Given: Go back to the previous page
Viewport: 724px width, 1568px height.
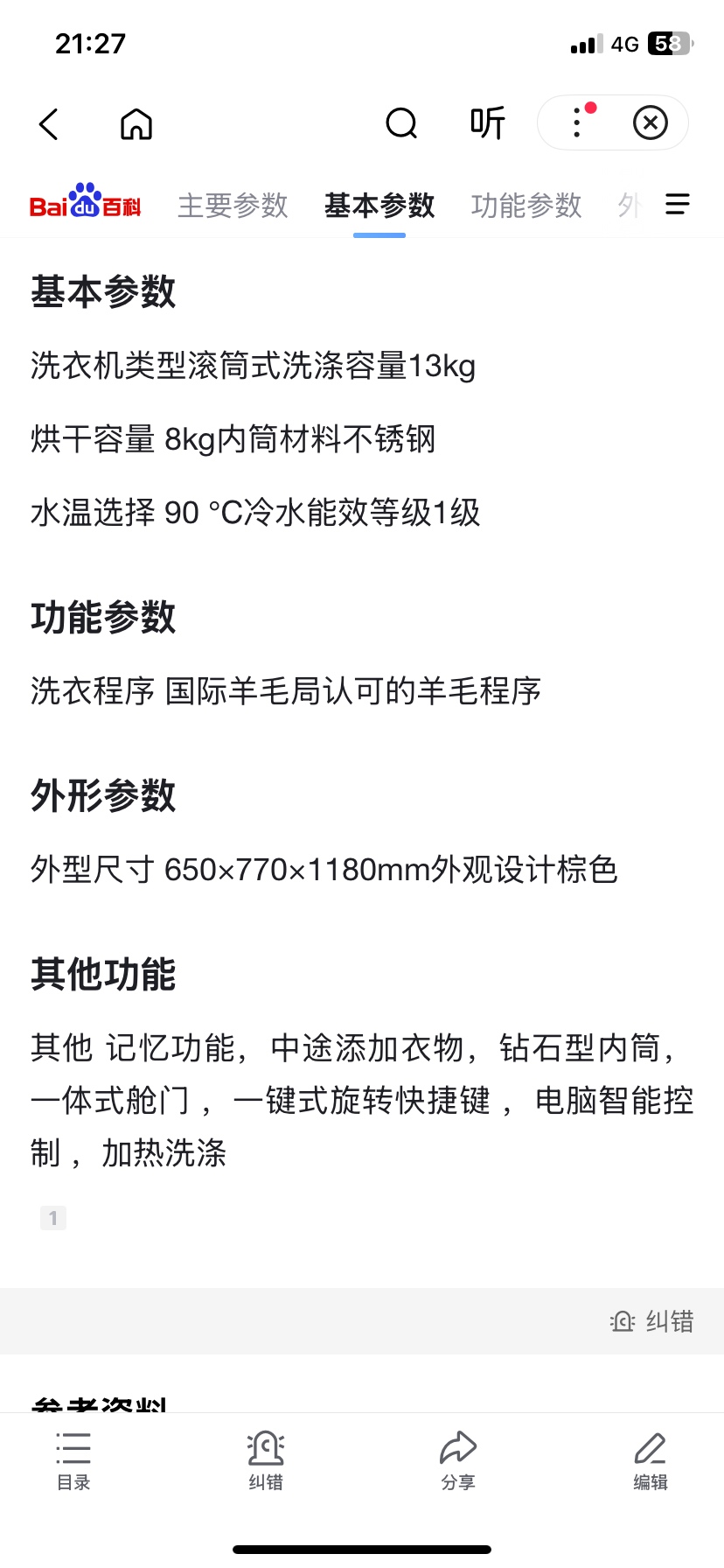Looking at the screenshot, I should click(49, 124).
